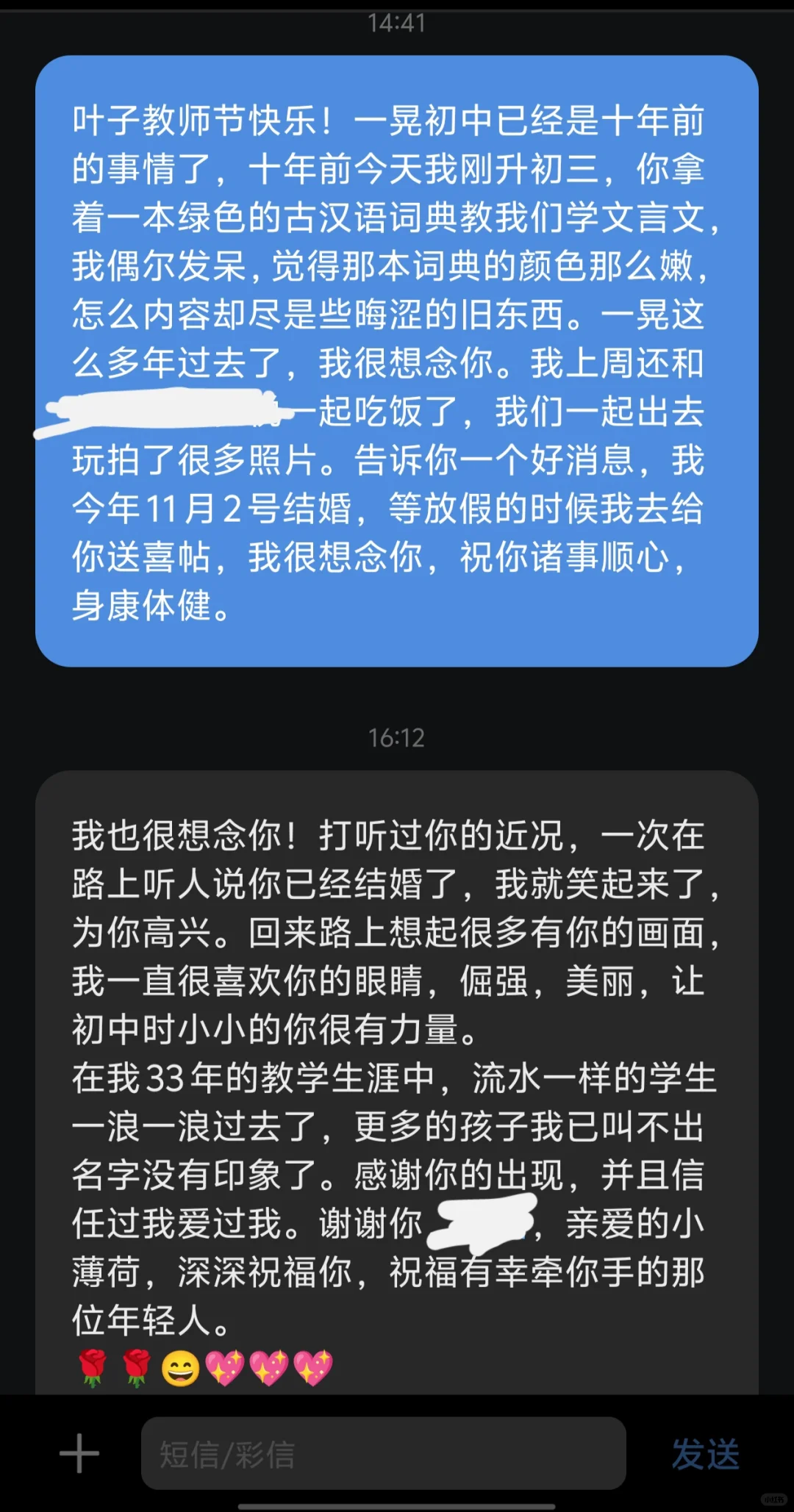
Task: Tap the plus attachment icon
Action: point(81,1453)
